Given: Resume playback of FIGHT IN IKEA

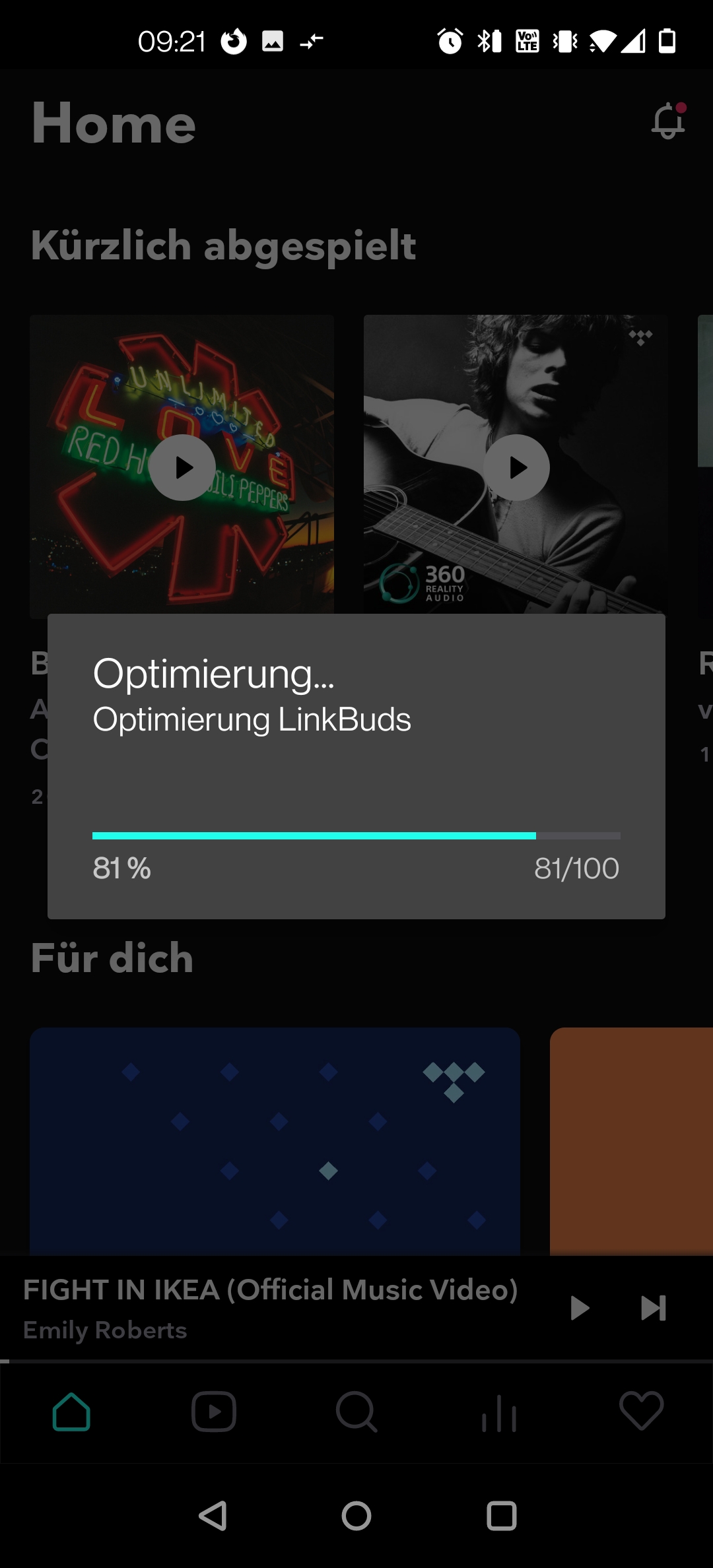Looking at the screenshot, I should [579, 1308].
